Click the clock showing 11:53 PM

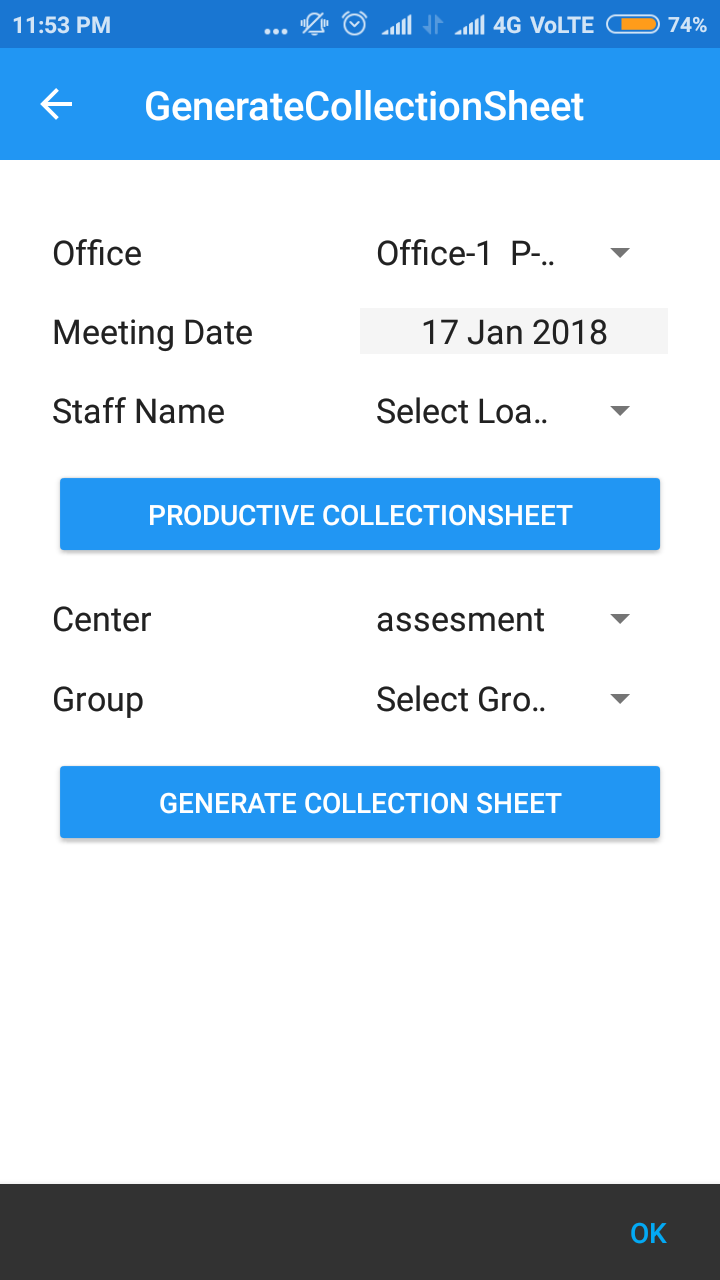pos(60,23)
